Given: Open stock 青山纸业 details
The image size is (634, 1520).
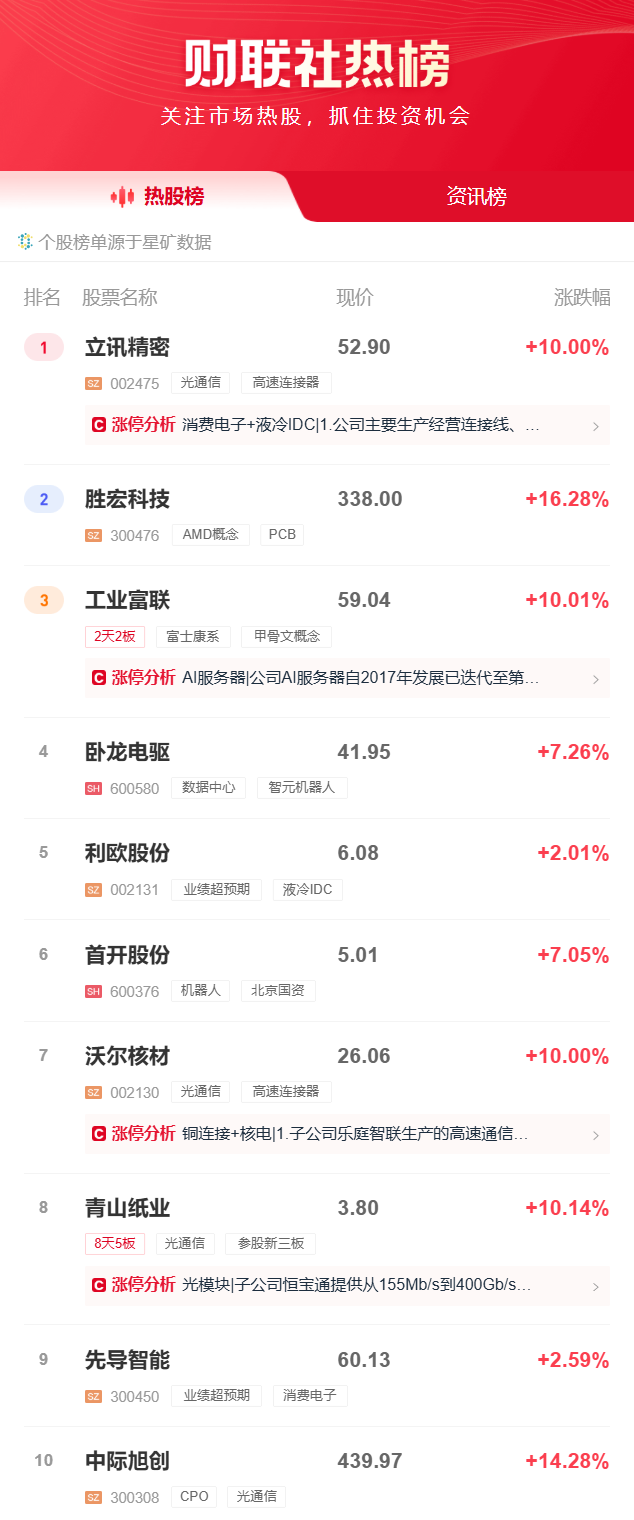Looking at the screenshot, I should tap(127, 1208).
